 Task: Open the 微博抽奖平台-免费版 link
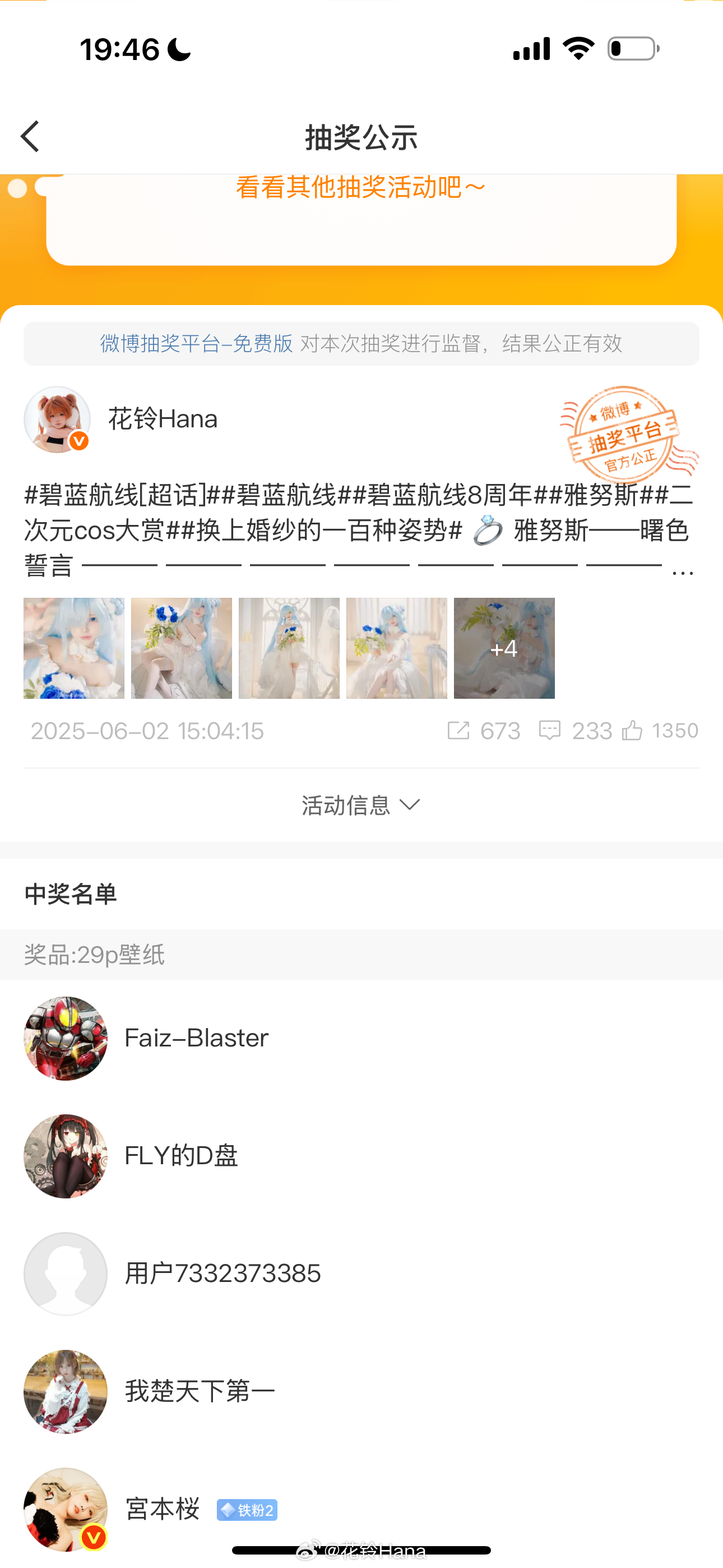click(x=196, y=344)
